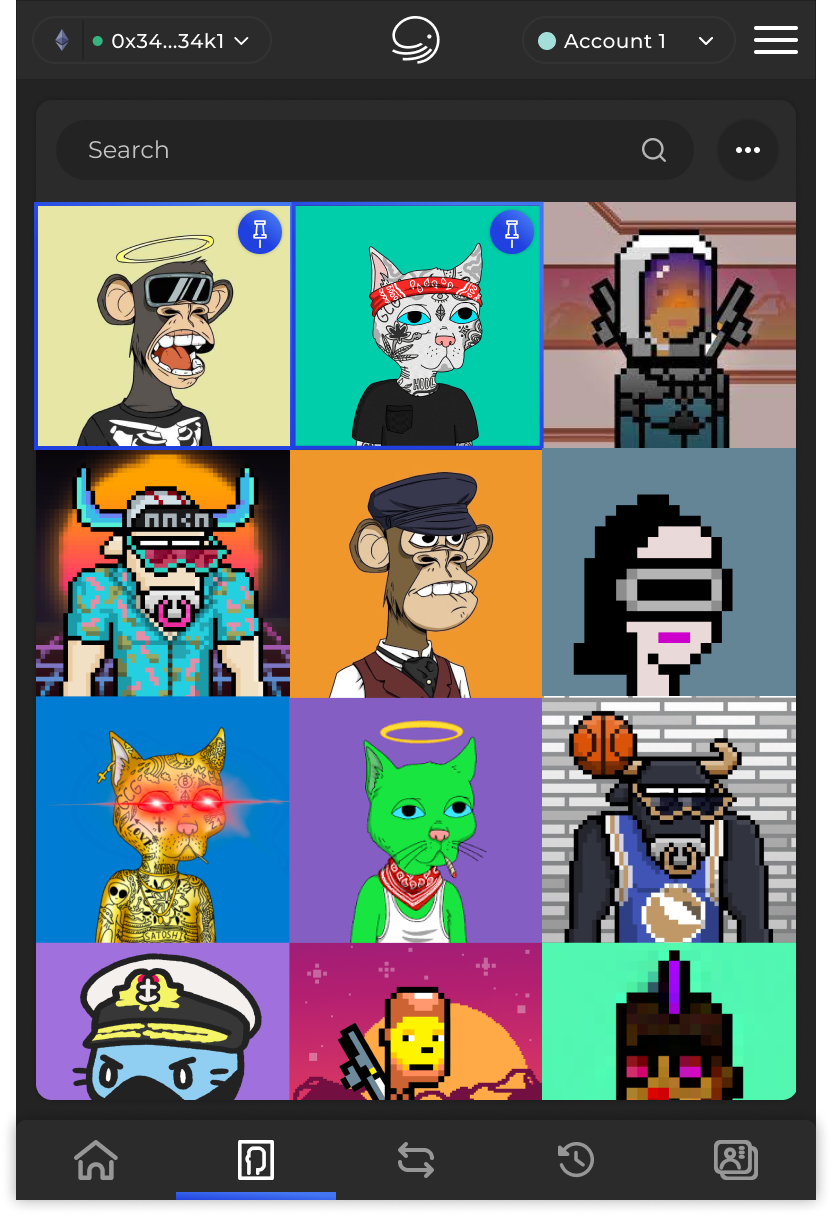Viewport: 832px width, 1216px height.
Task: Open the three-dot options button
Action: click(x=747, y=150)
